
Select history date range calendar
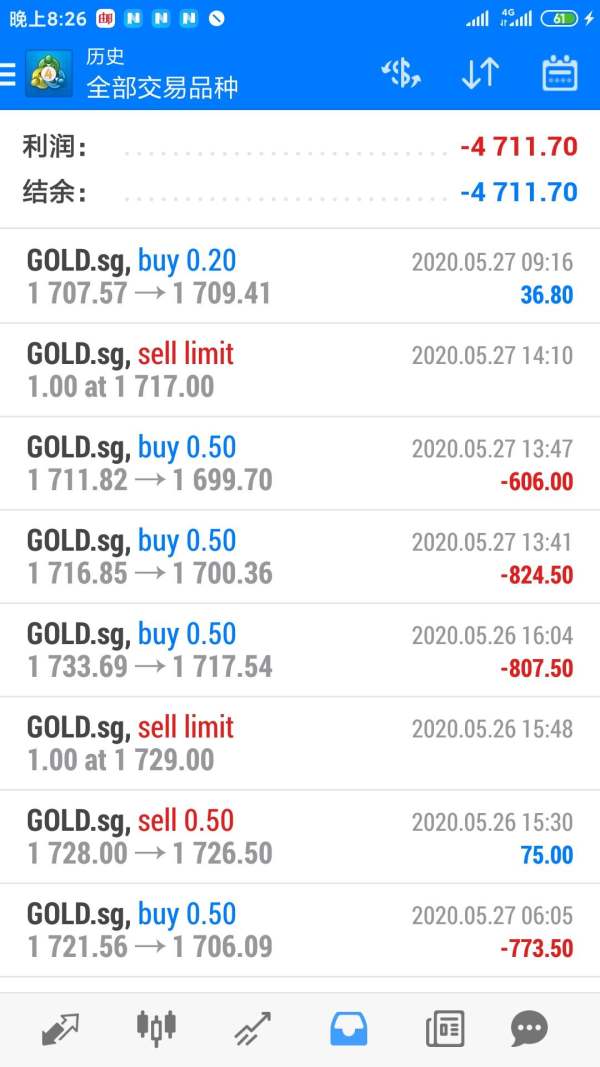(x=559, y=74)
